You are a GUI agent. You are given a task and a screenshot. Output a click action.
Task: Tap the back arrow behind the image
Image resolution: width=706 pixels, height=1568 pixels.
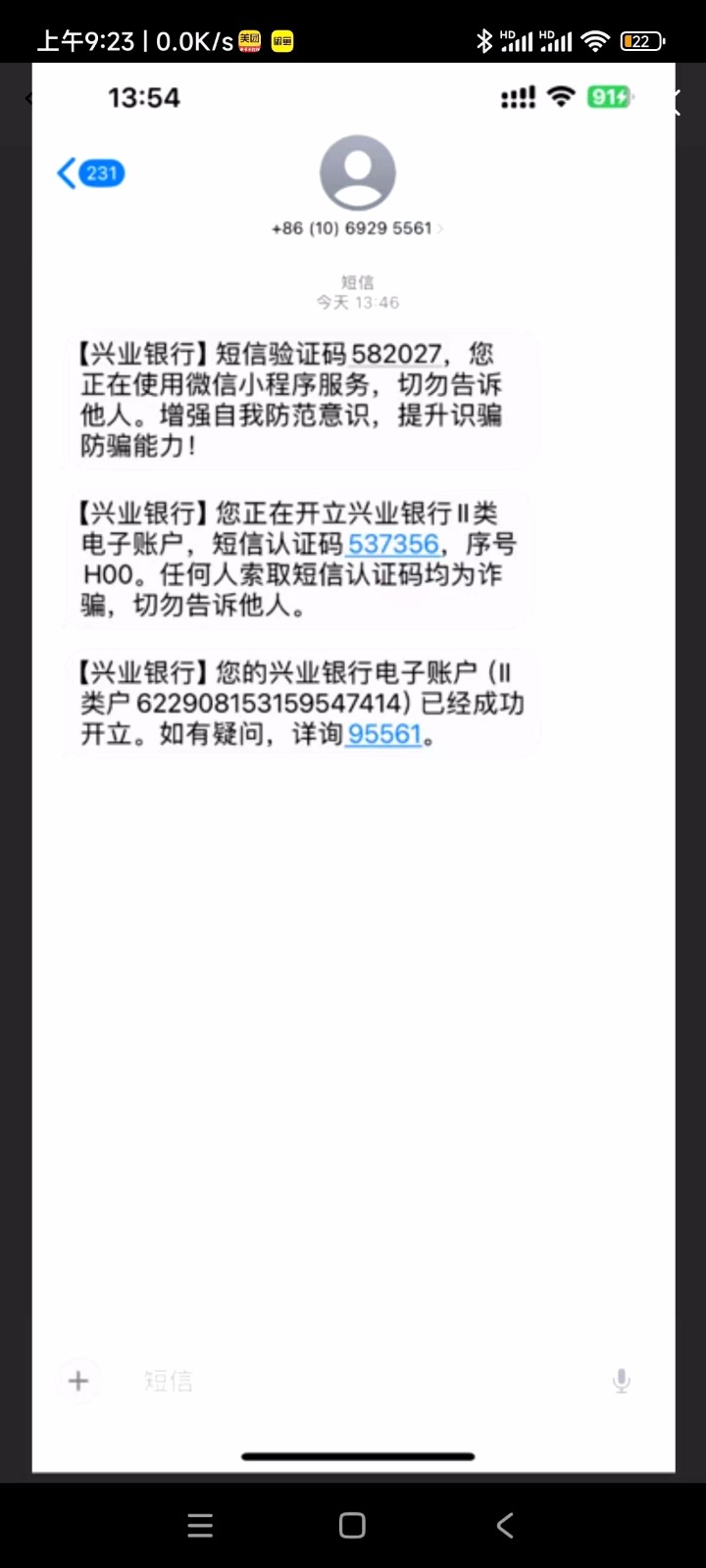[28, 98]
